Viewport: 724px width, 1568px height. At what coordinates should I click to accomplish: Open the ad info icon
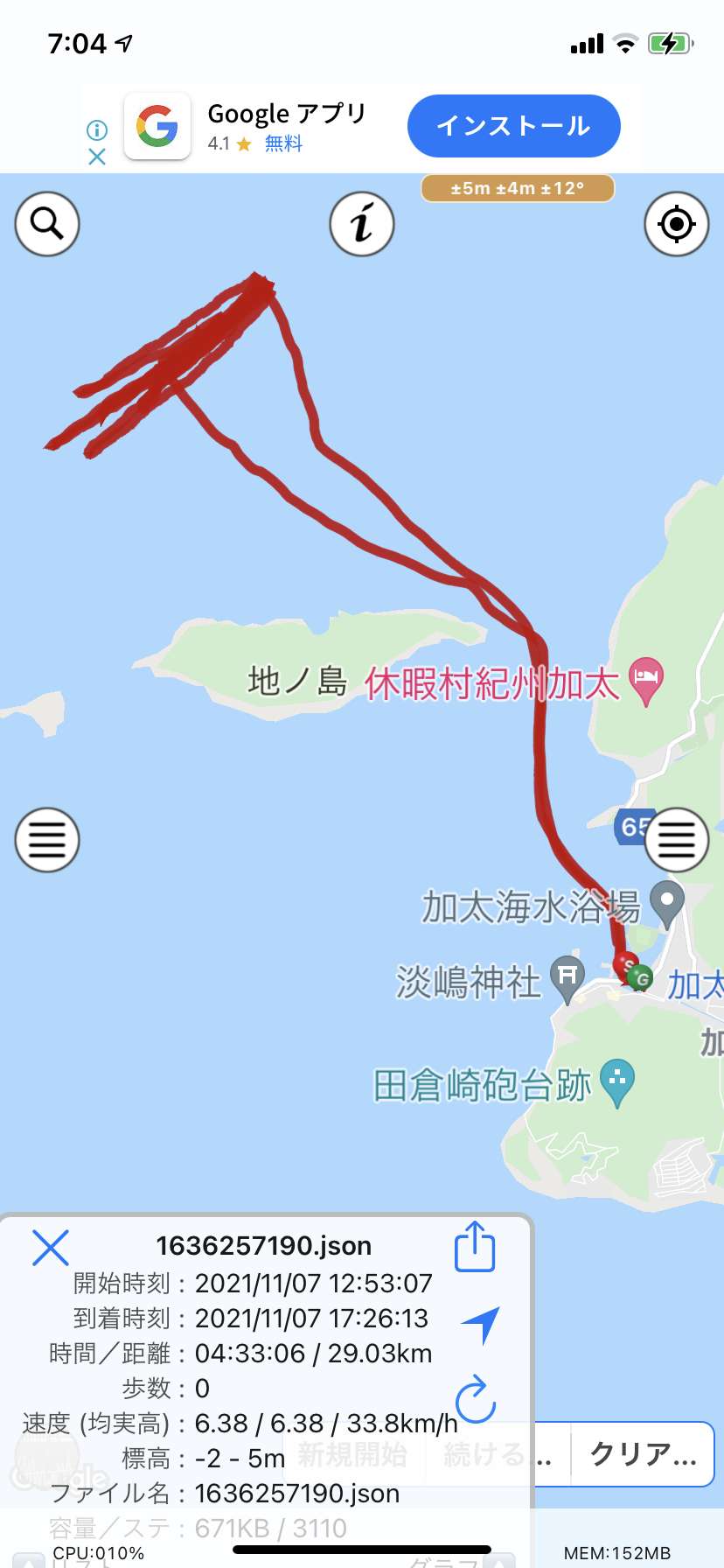97,130
